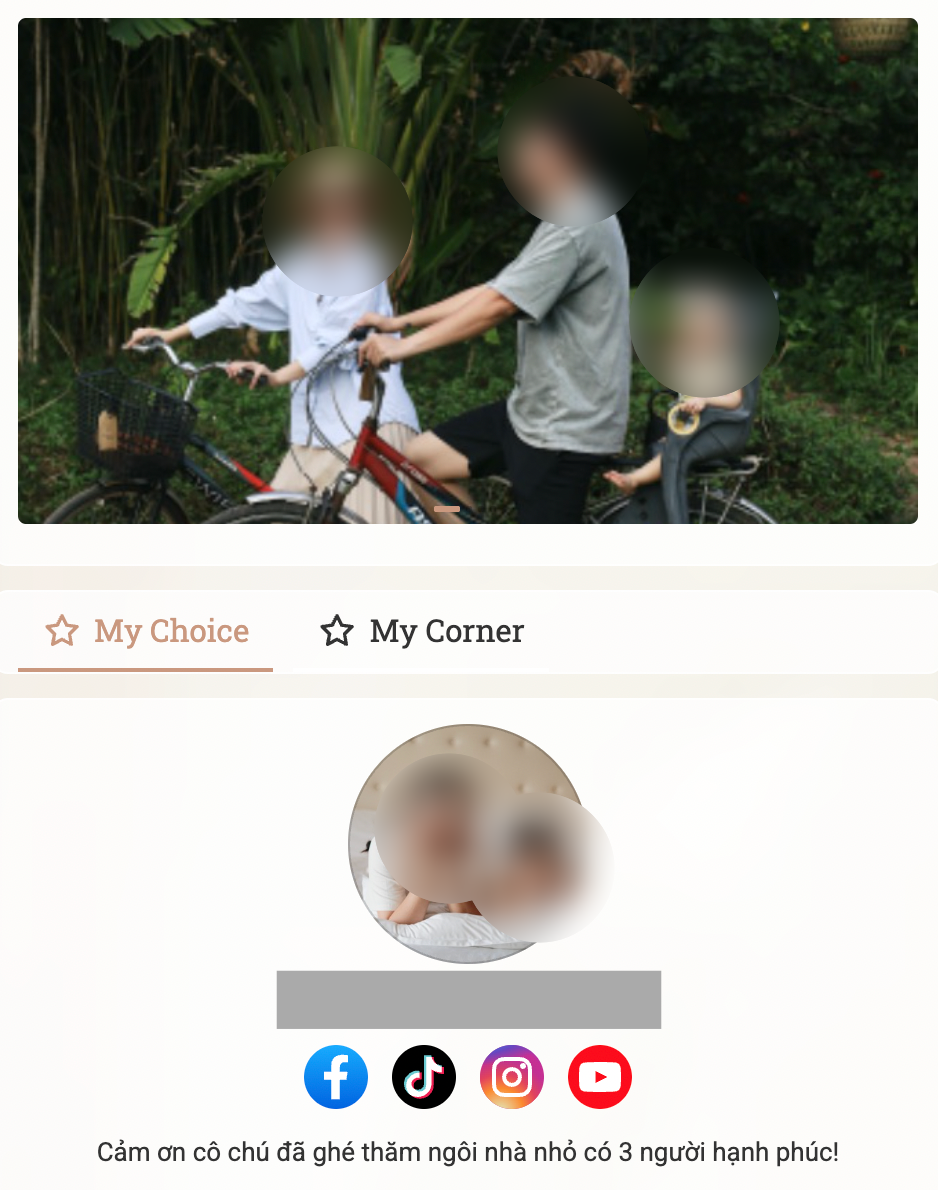The image size is (938, 1190).
Task: Visit the Facebook page link
Action: click(336, 1077)
